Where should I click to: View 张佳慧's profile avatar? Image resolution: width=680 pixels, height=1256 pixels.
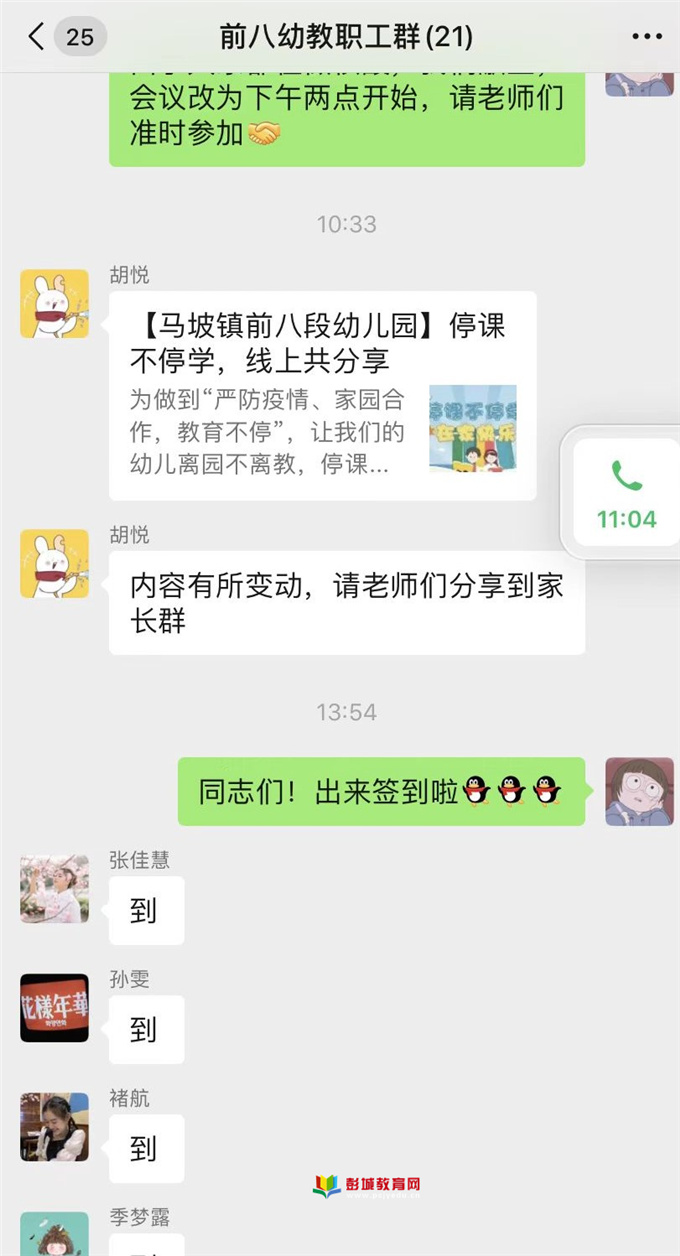[54, 888]
